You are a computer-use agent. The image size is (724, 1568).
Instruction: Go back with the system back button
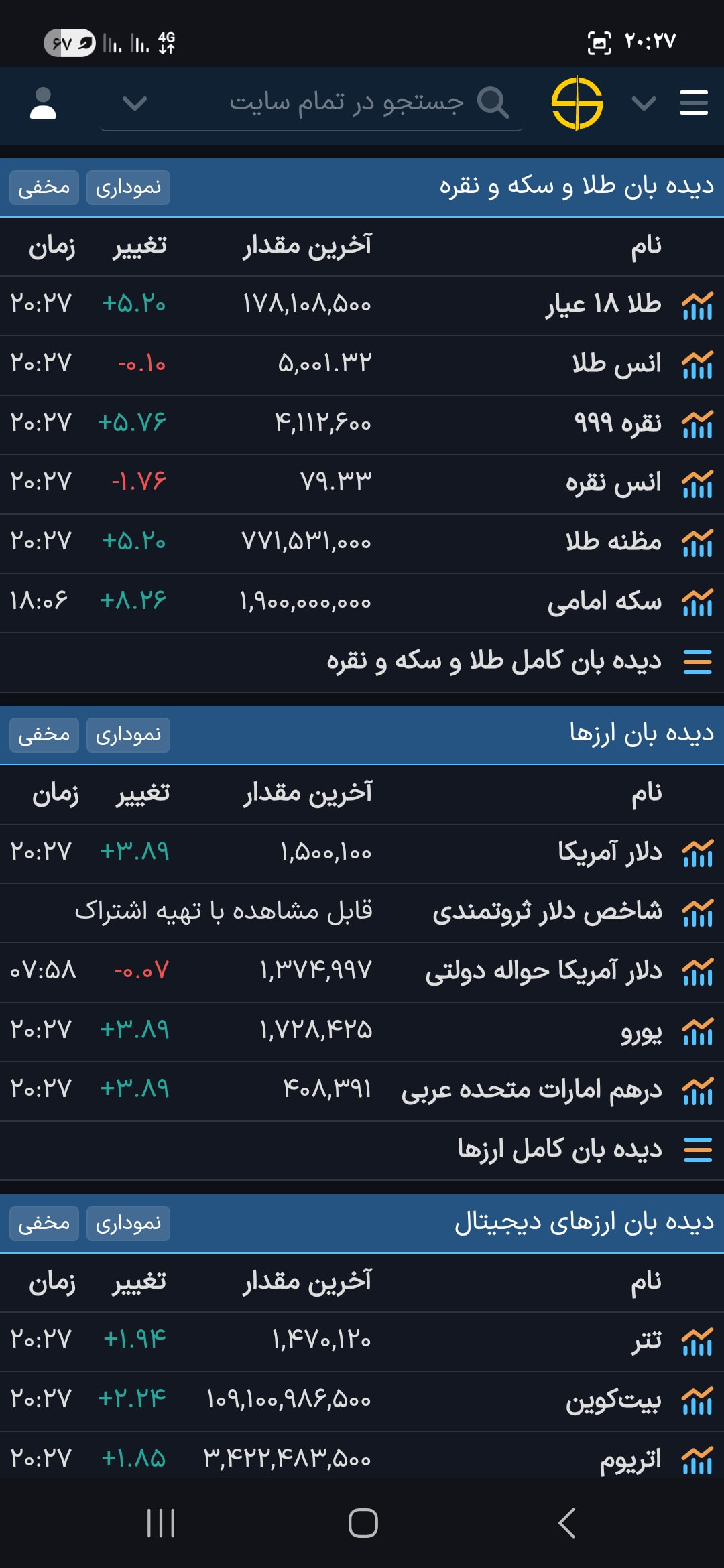(x=566, y=1523)
